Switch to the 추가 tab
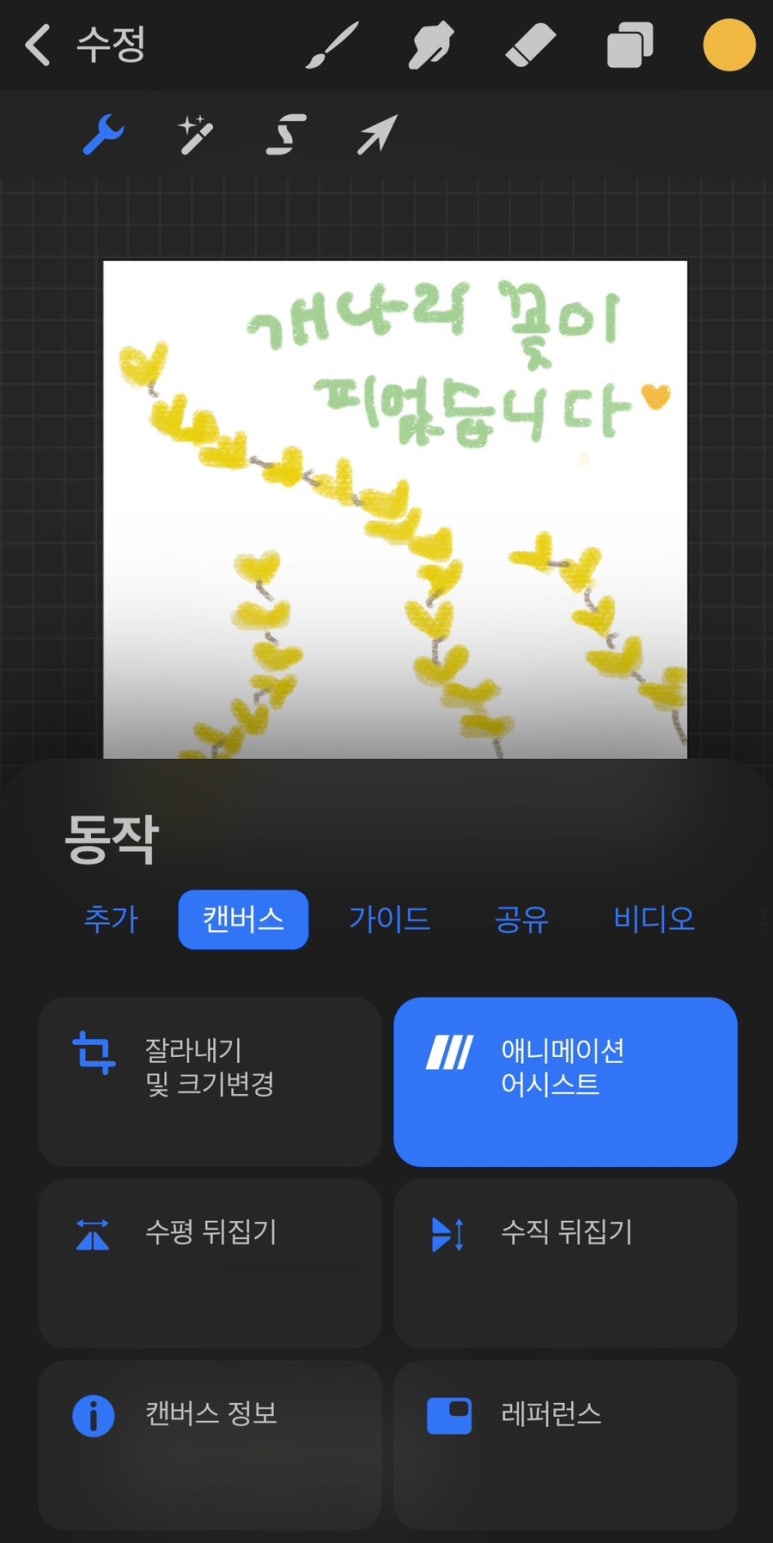 pyautogui.click(x=111, y=919)
